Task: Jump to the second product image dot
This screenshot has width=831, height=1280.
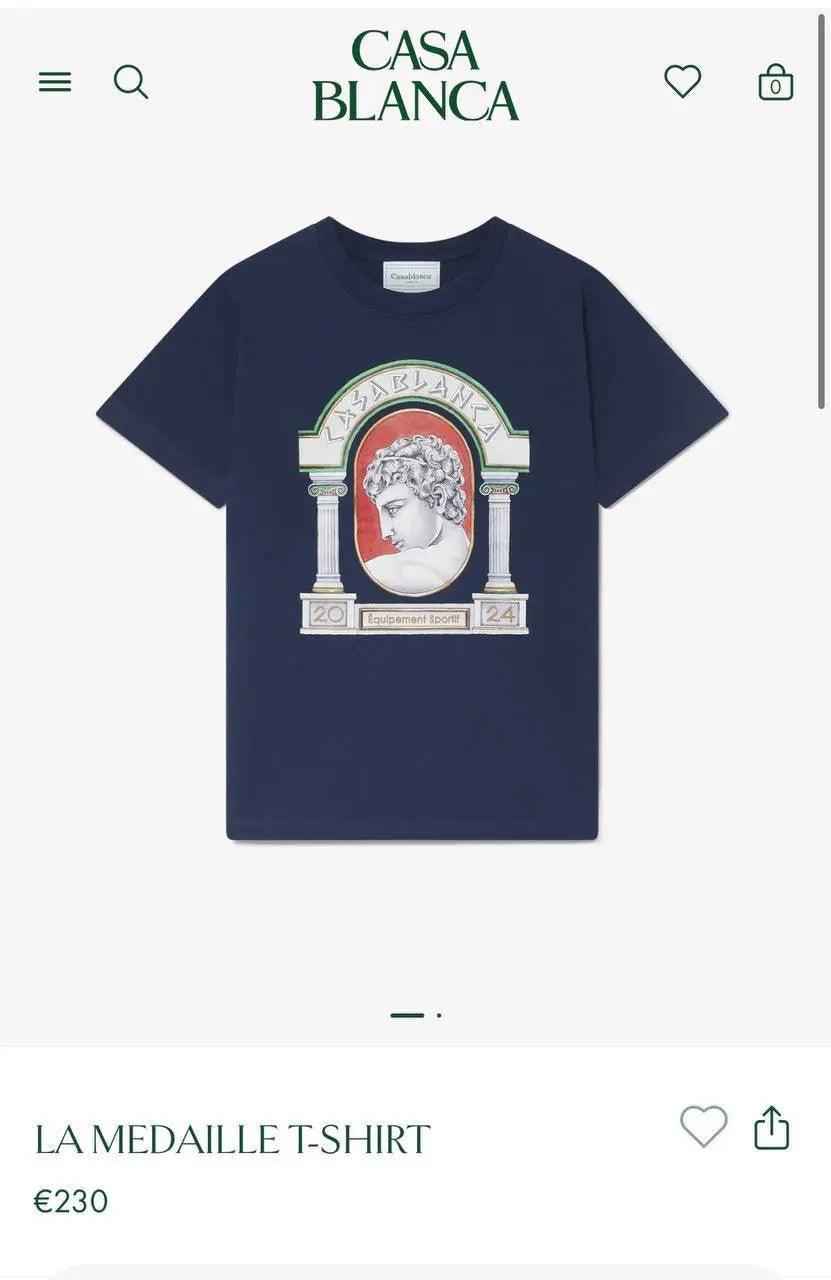Action: pos(439,1015)
